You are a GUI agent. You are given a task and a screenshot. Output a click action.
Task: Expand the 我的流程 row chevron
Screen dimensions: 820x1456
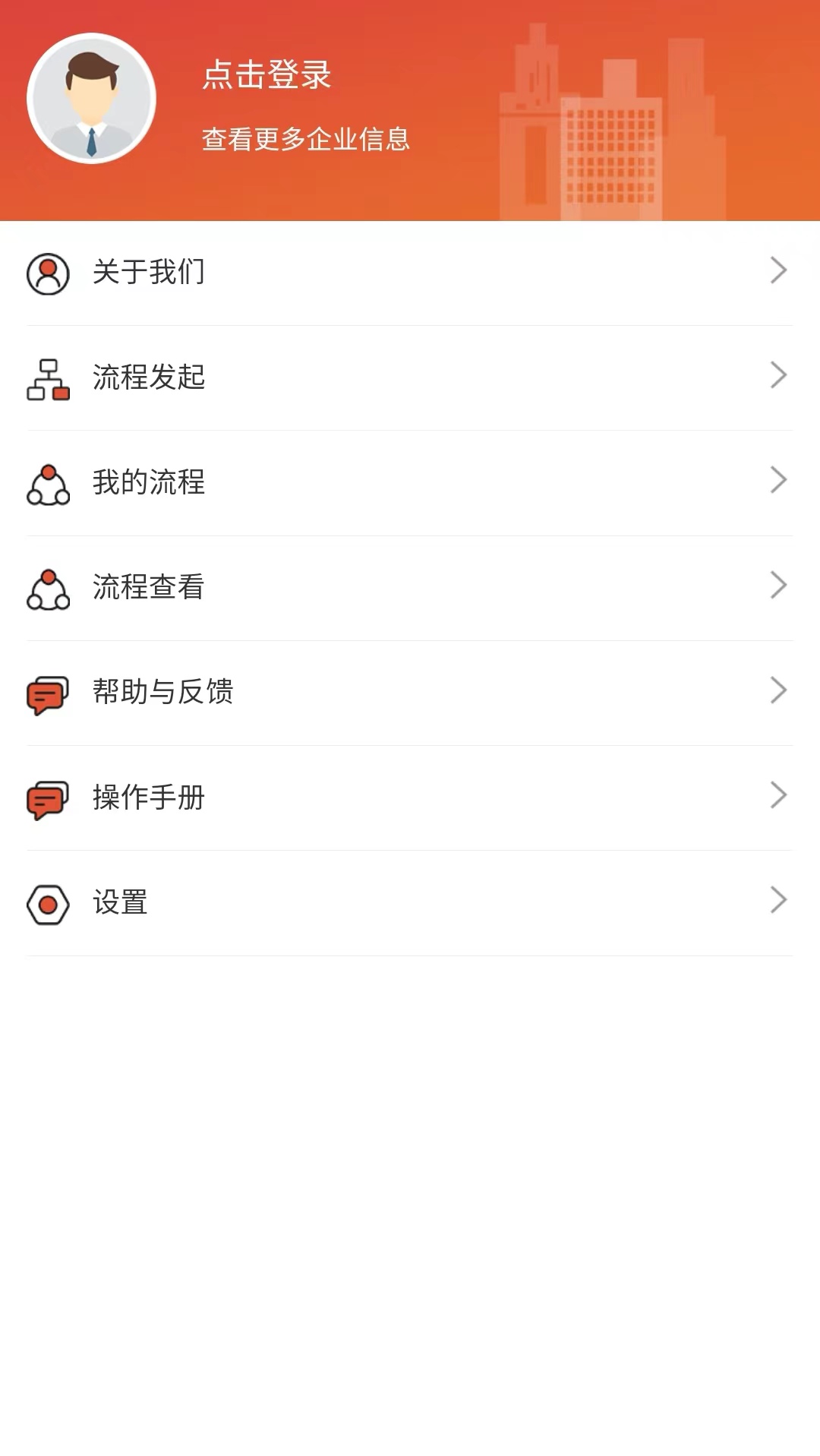tap(778, 479)
